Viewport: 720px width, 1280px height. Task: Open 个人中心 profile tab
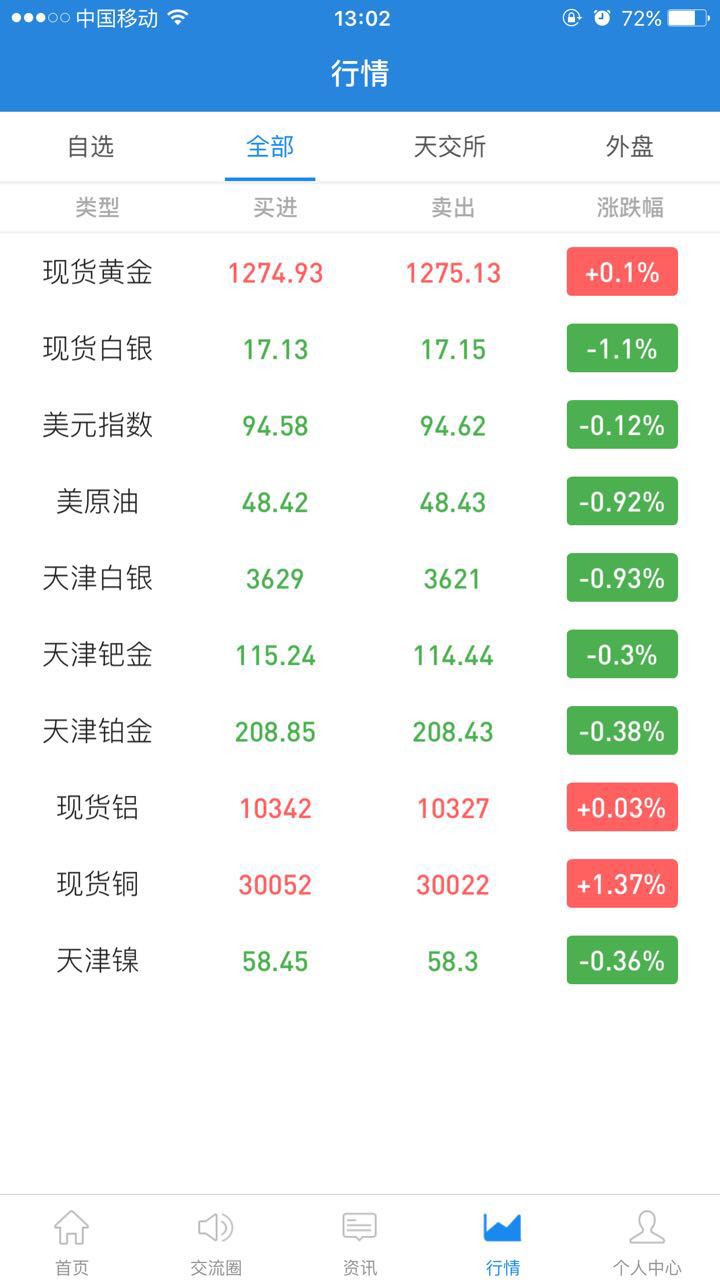pos(647,1240)
